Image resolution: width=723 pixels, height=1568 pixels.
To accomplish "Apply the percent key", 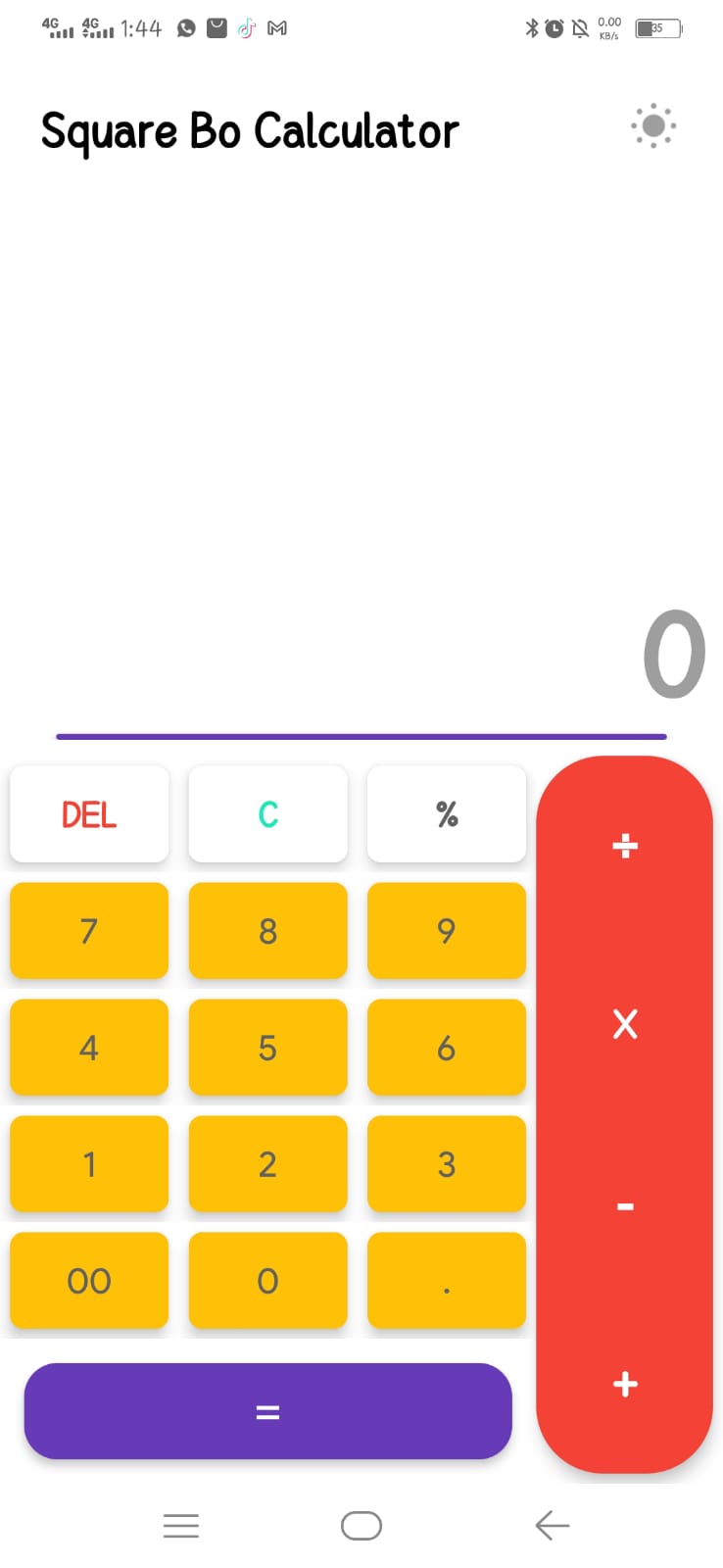I will (x=447, y=814).
